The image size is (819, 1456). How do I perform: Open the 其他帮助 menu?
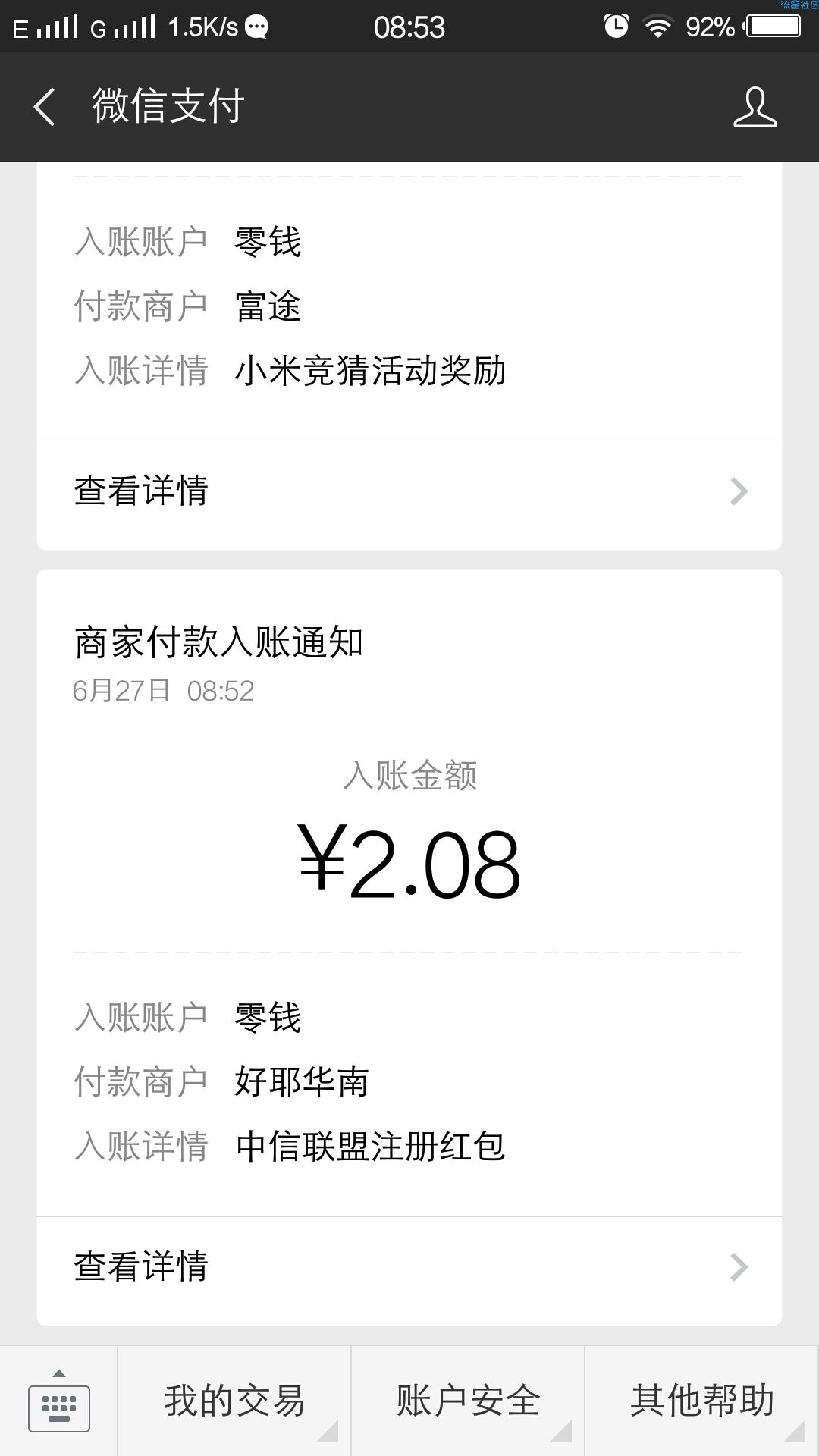pos(702,1401)
